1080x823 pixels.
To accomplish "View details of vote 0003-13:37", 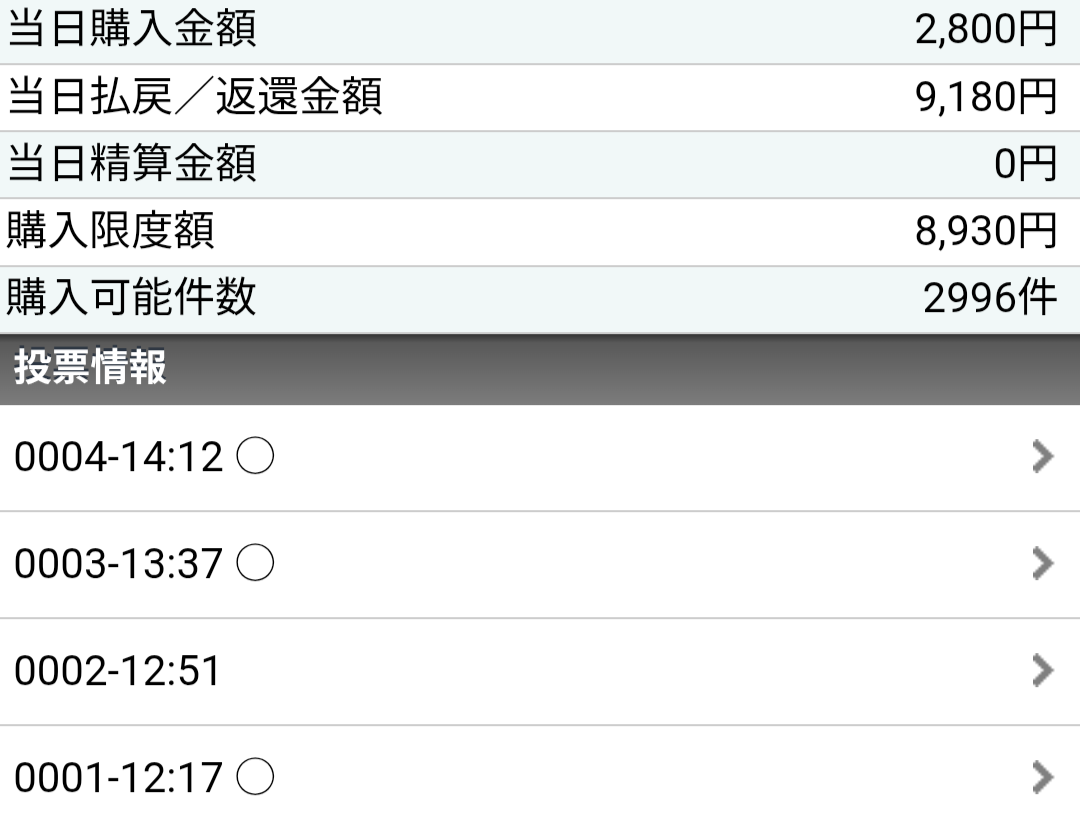I will point(540,565).
